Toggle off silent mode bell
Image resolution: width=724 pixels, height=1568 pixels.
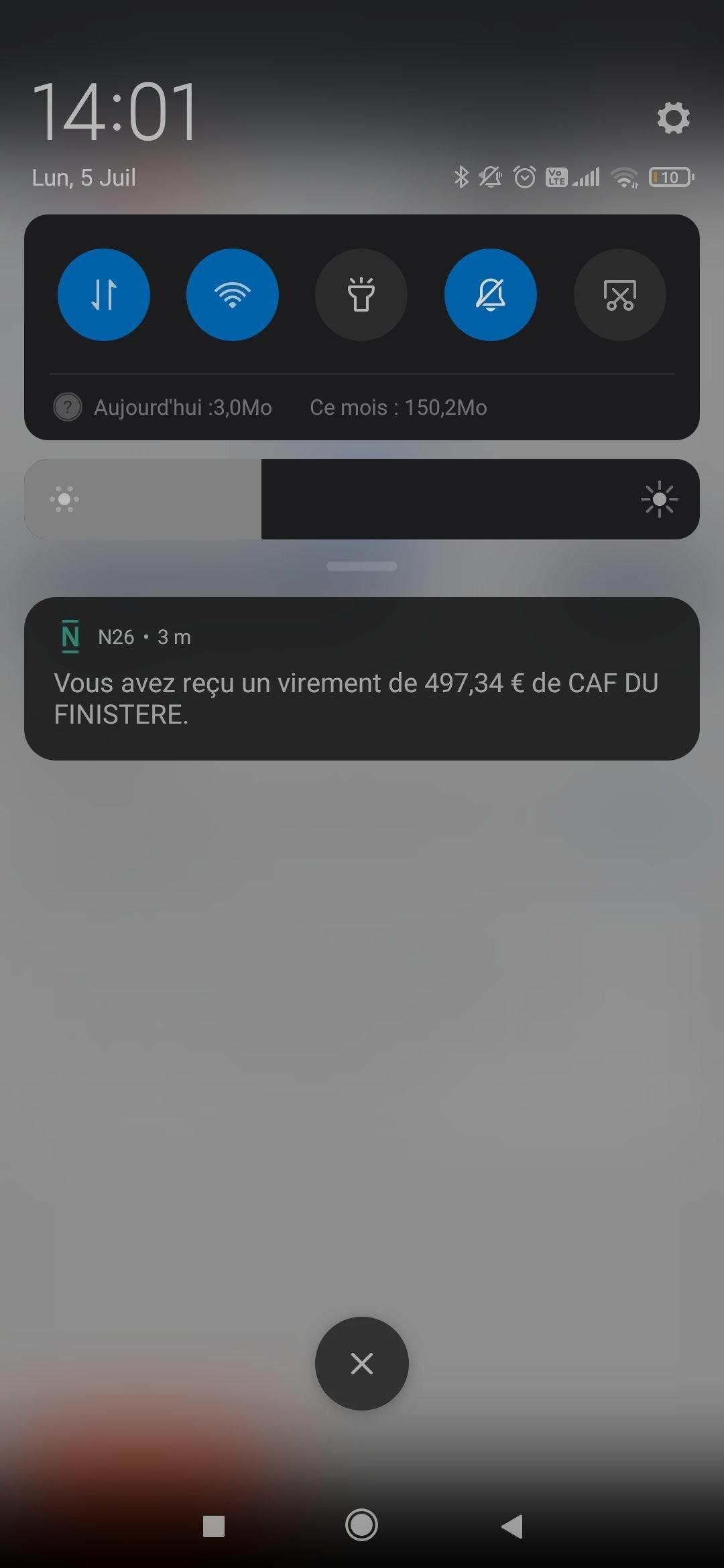491,295
